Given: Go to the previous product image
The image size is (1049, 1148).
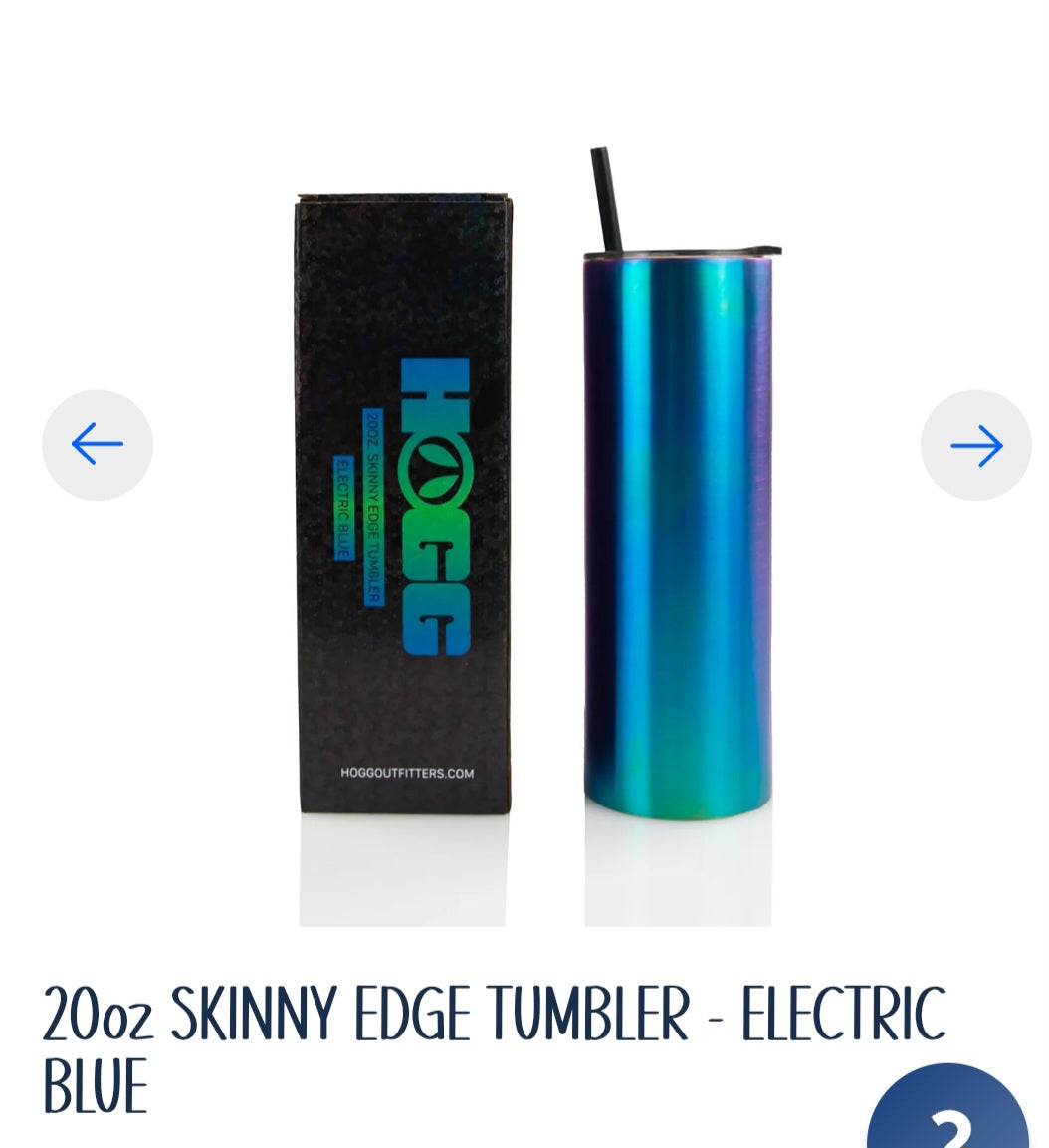Looking at the screenshot, I should (98, 444).
